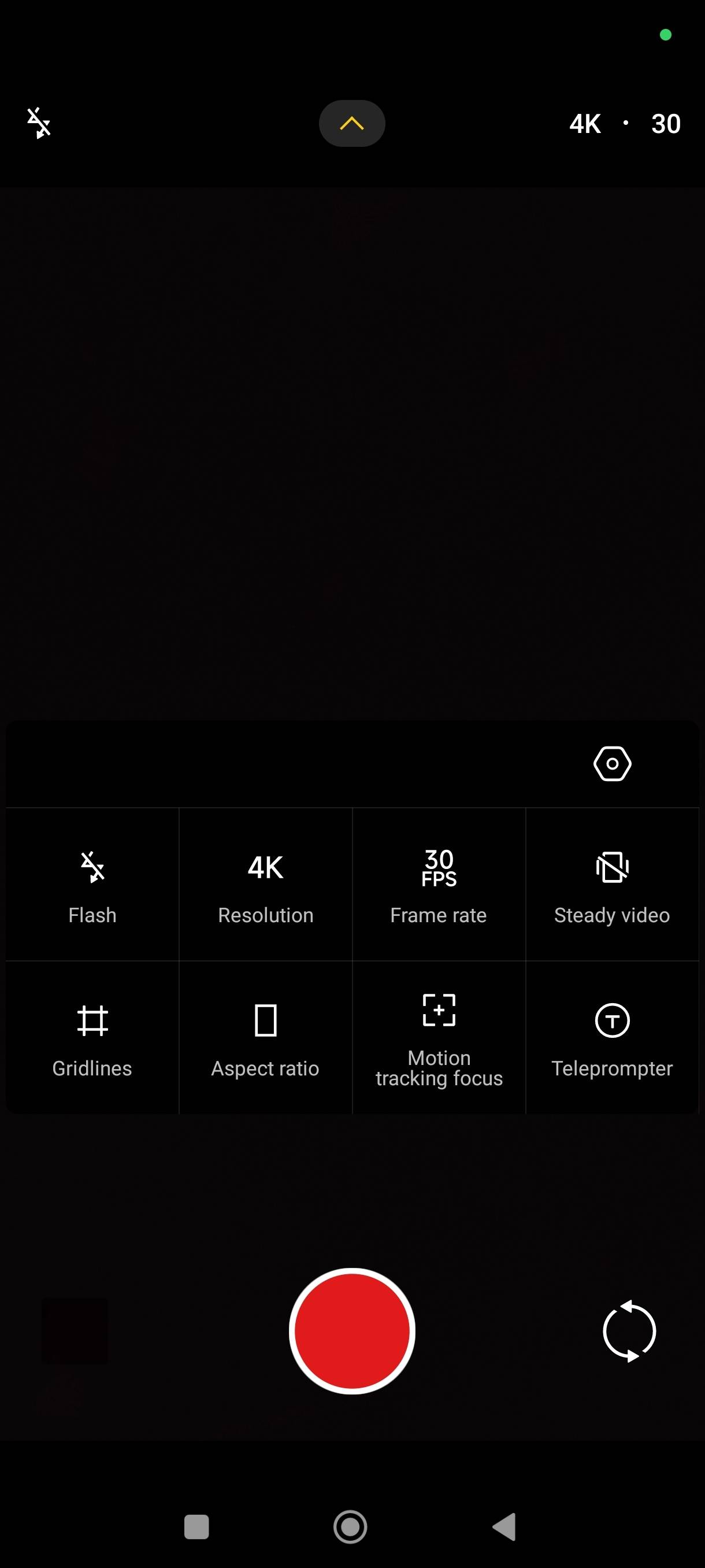This screenshot has width=705, height=1568.
Task: Tap the 30 fps indicator at top right
Action: click(666, 124)
